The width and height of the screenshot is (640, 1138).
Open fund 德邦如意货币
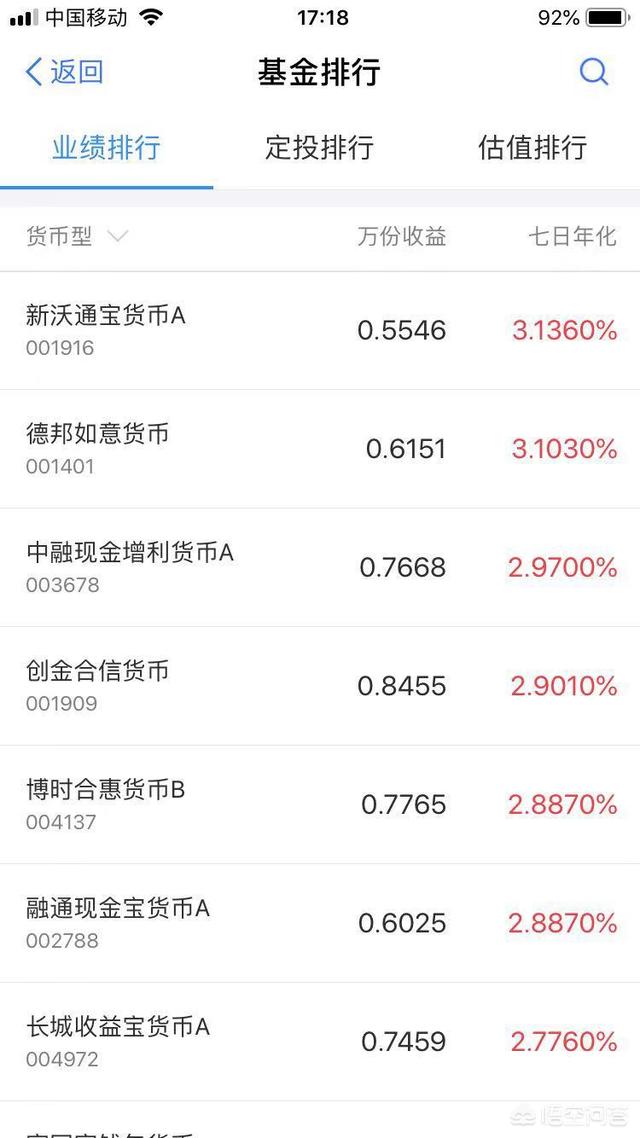320,449
